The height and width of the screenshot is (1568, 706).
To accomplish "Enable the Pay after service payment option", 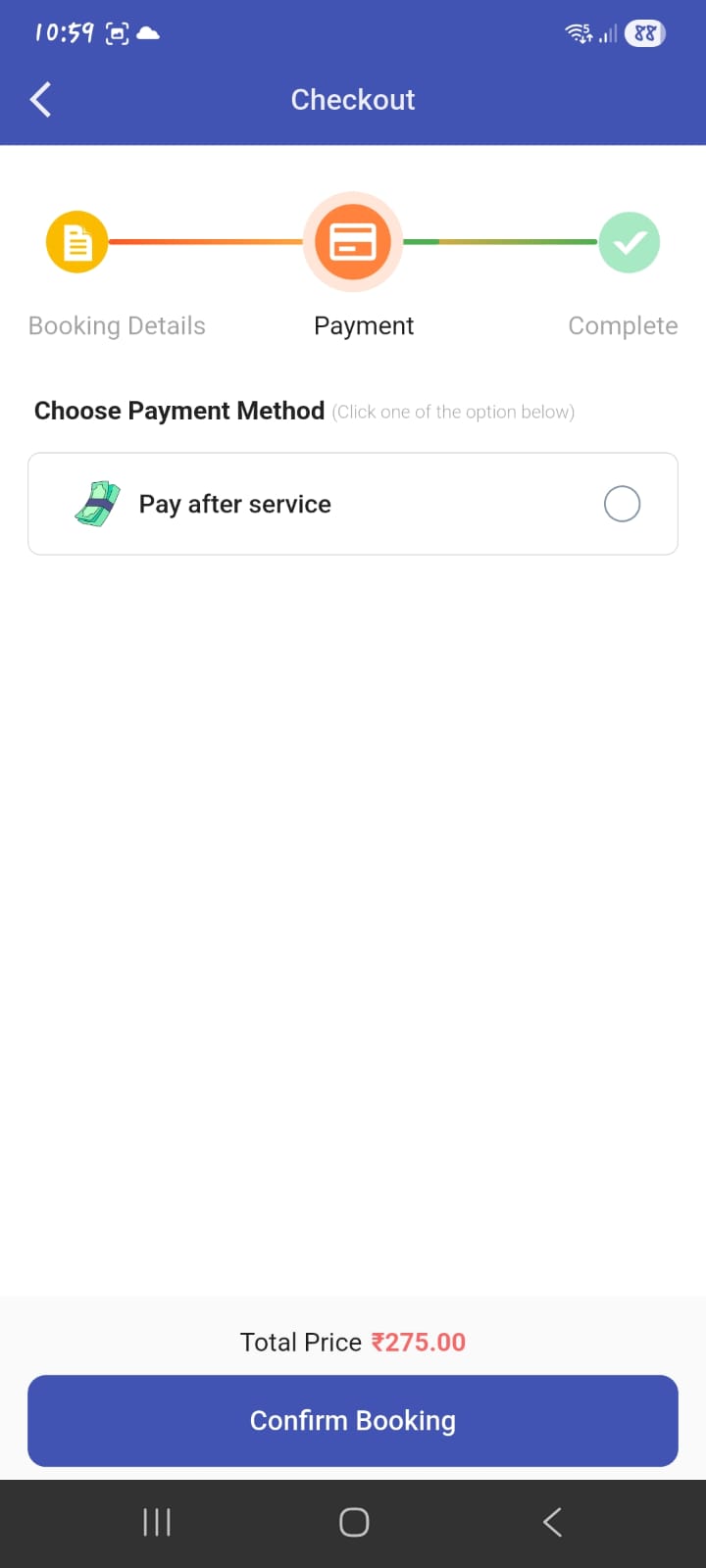I will pos(622,503).
